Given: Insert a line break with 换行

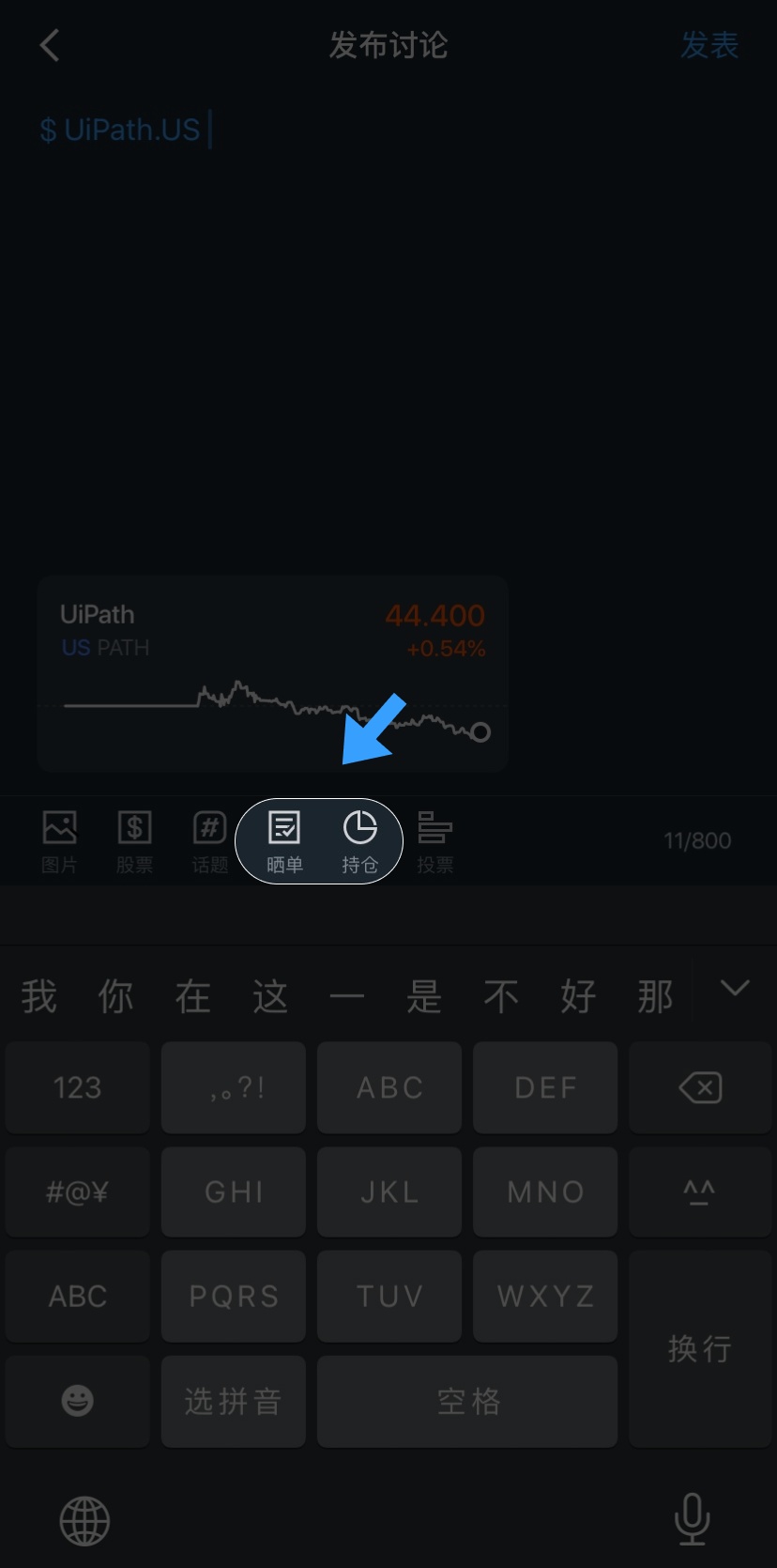Looking at the screenshot, I should 700,1348.
